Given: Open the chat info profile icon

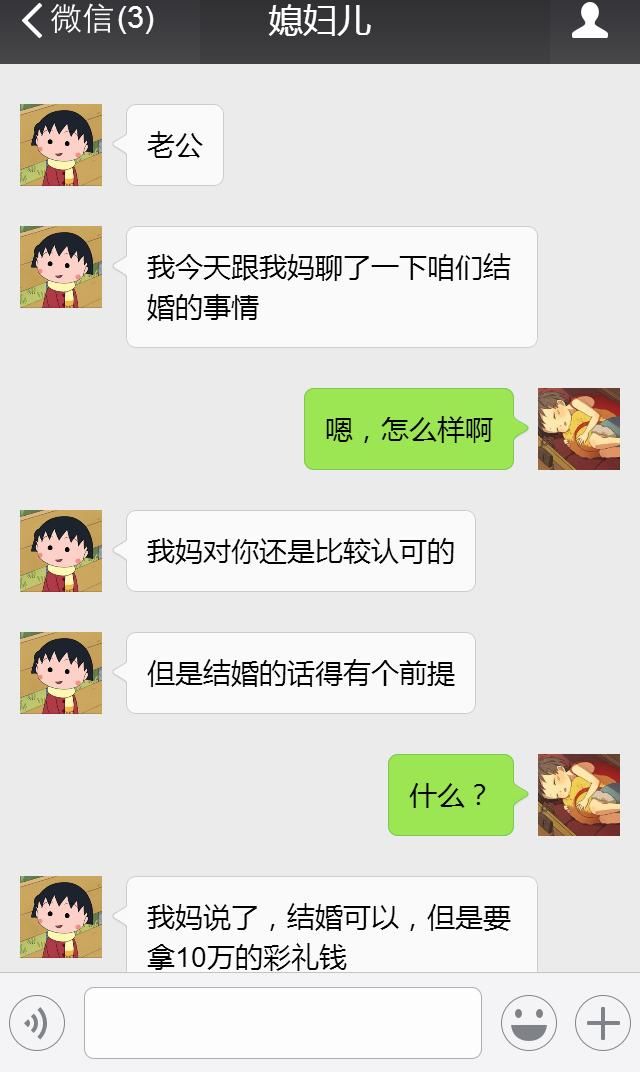Looking at the screenshot, I should (x=590, y=22).
